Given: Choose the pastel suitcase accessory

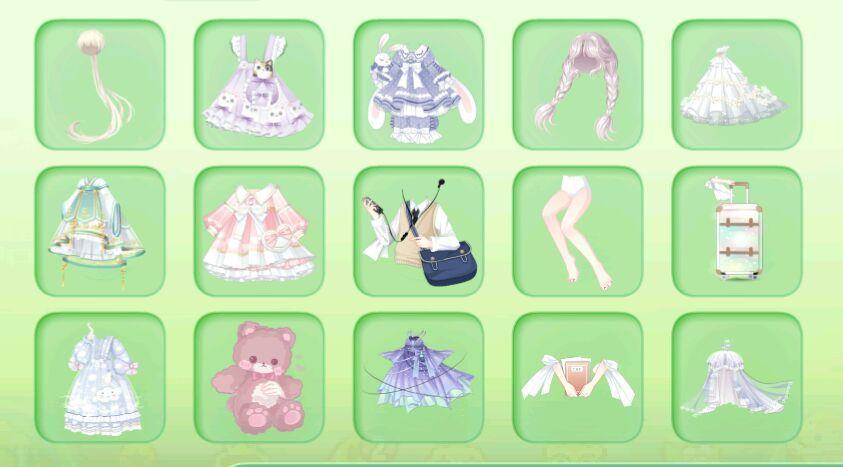Looking at the screenshot, I should pyautogui.click(x=737, y=232).
